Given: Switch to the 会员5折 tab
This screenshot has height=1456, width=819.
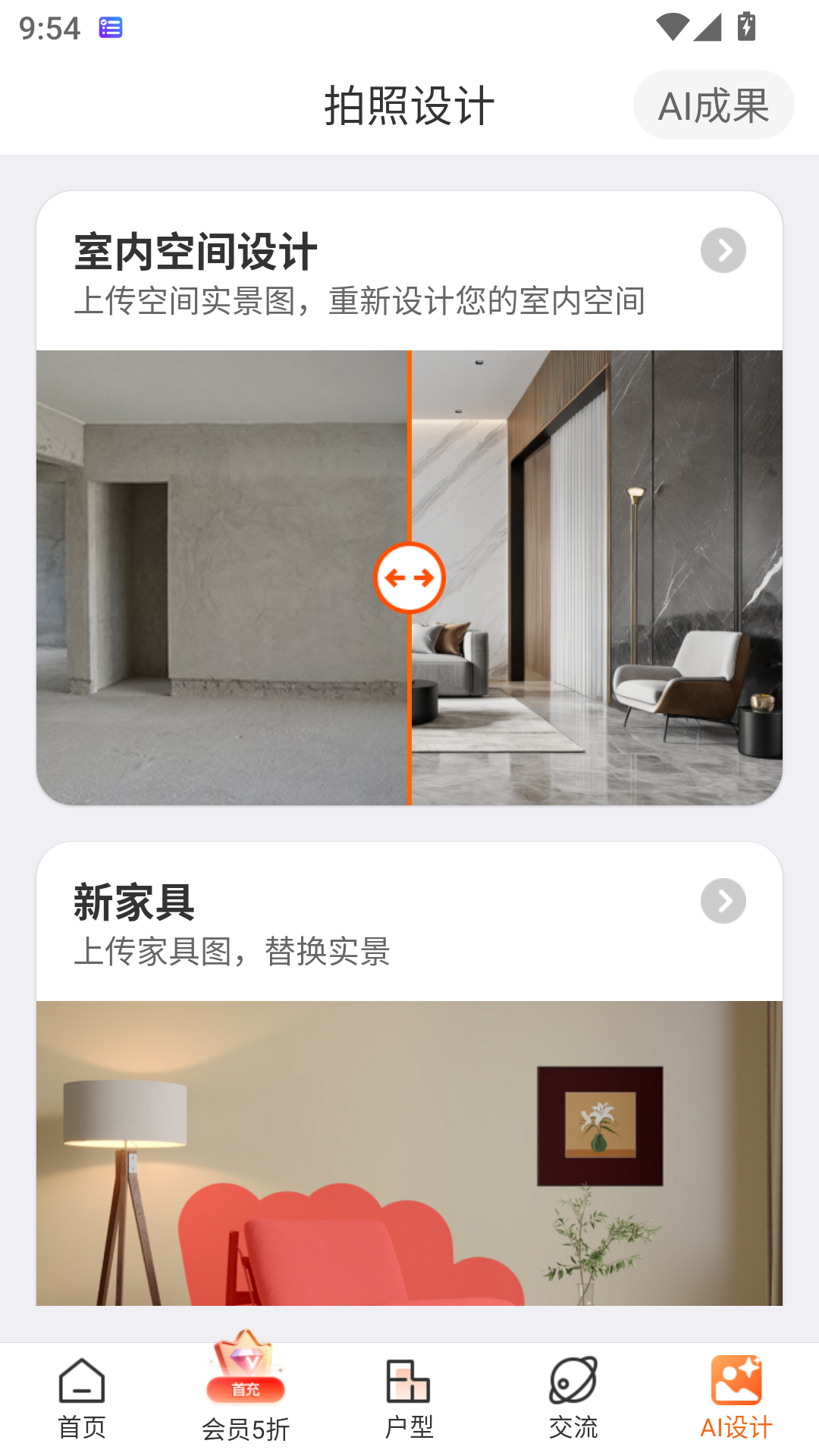Looking at the screenshot, I should [246, 1398].
